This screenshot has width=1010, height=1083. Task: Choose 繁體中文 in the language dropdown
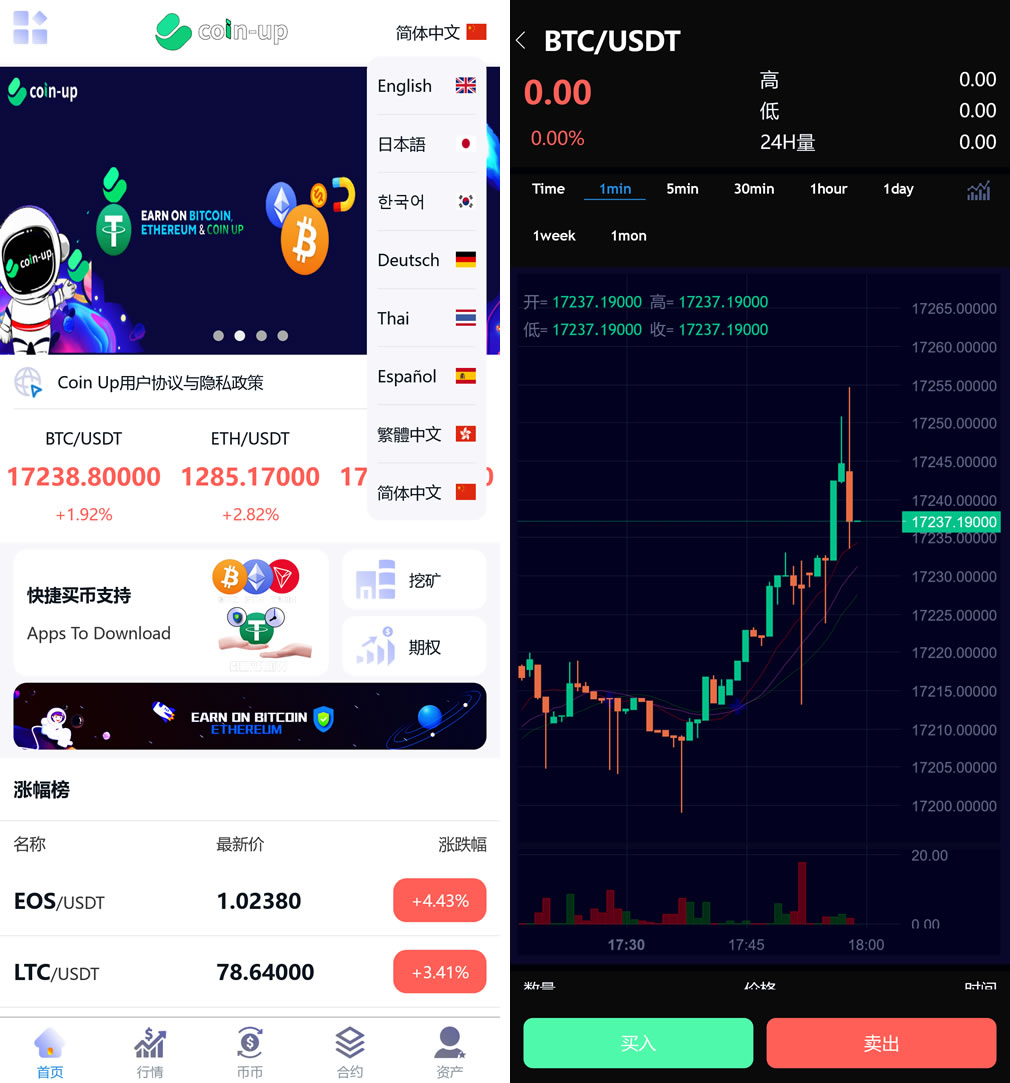pos(426,435)
